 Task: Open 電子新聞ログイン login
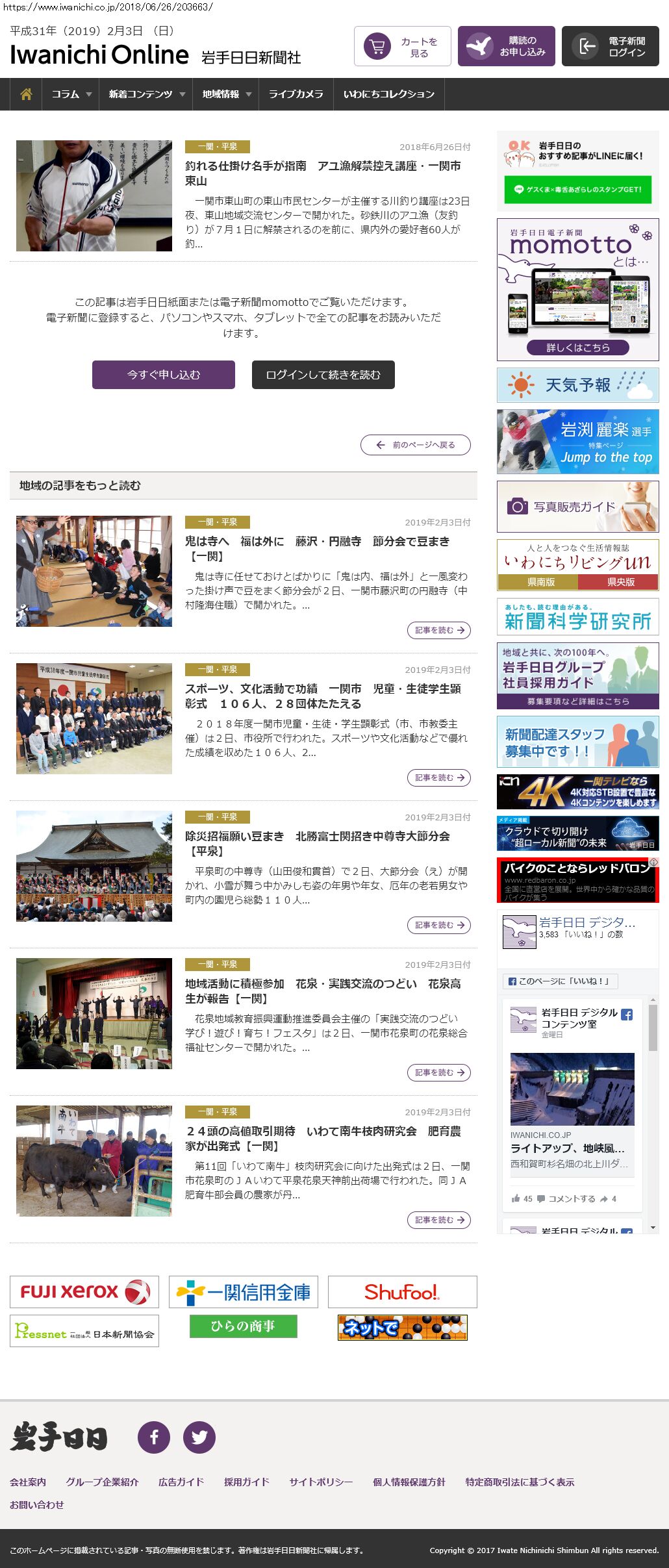pyautogui.click(x=610, y=47)
